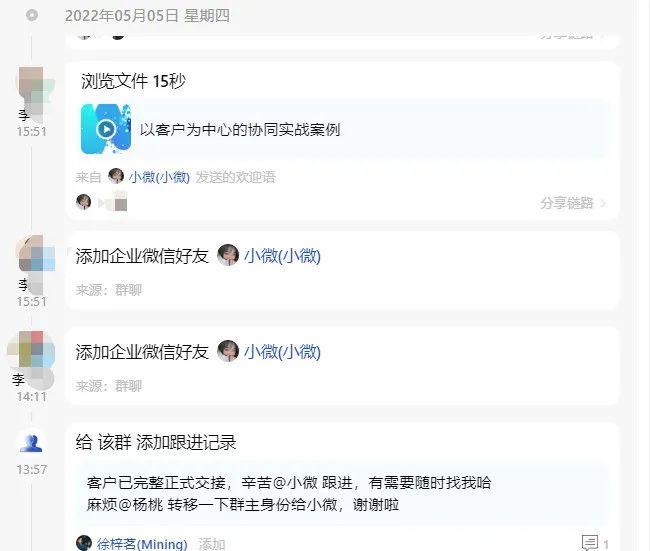View 徐梓茗(Mining) profile

pos(141,544)
